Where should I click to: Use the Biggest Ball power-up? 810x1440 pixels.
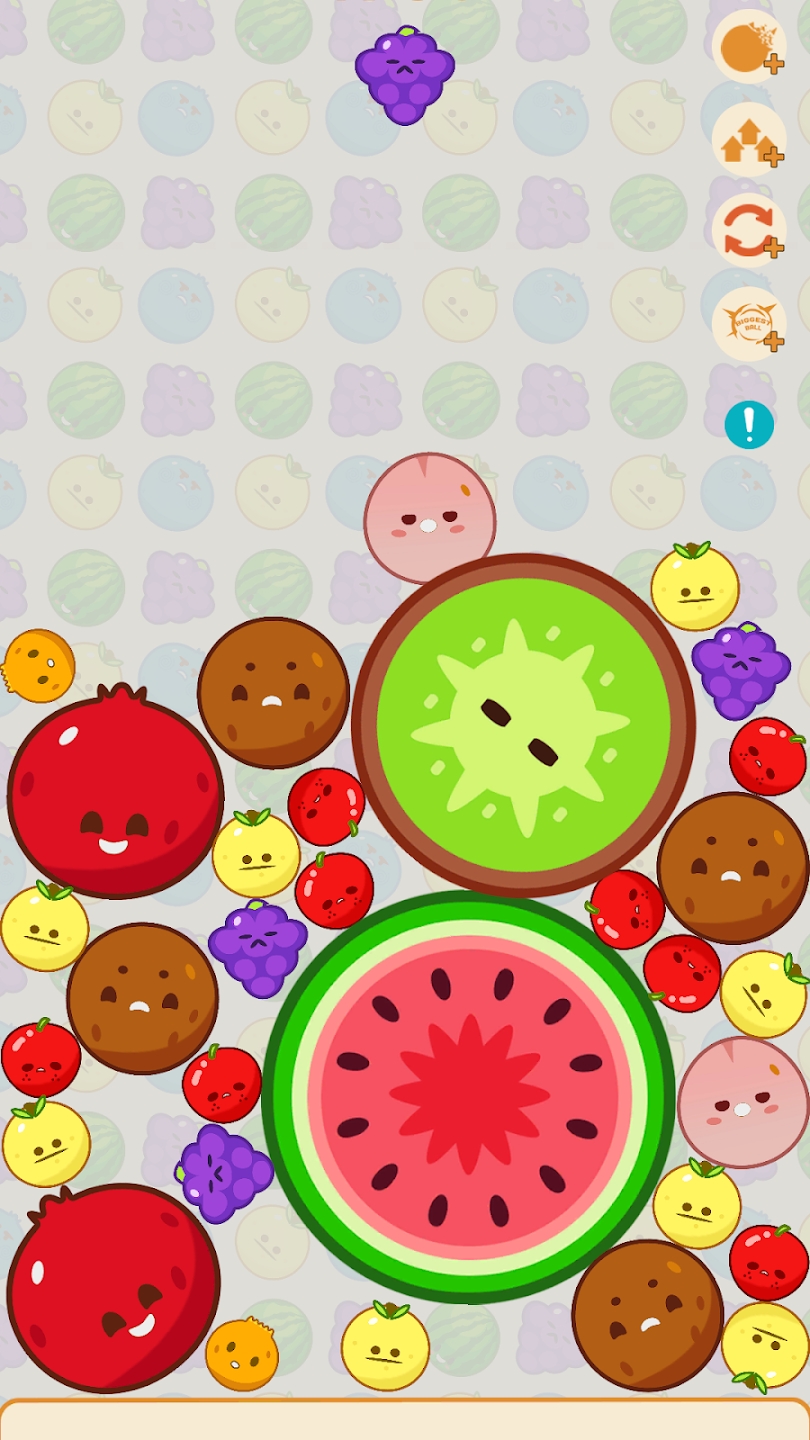point(748,323)
